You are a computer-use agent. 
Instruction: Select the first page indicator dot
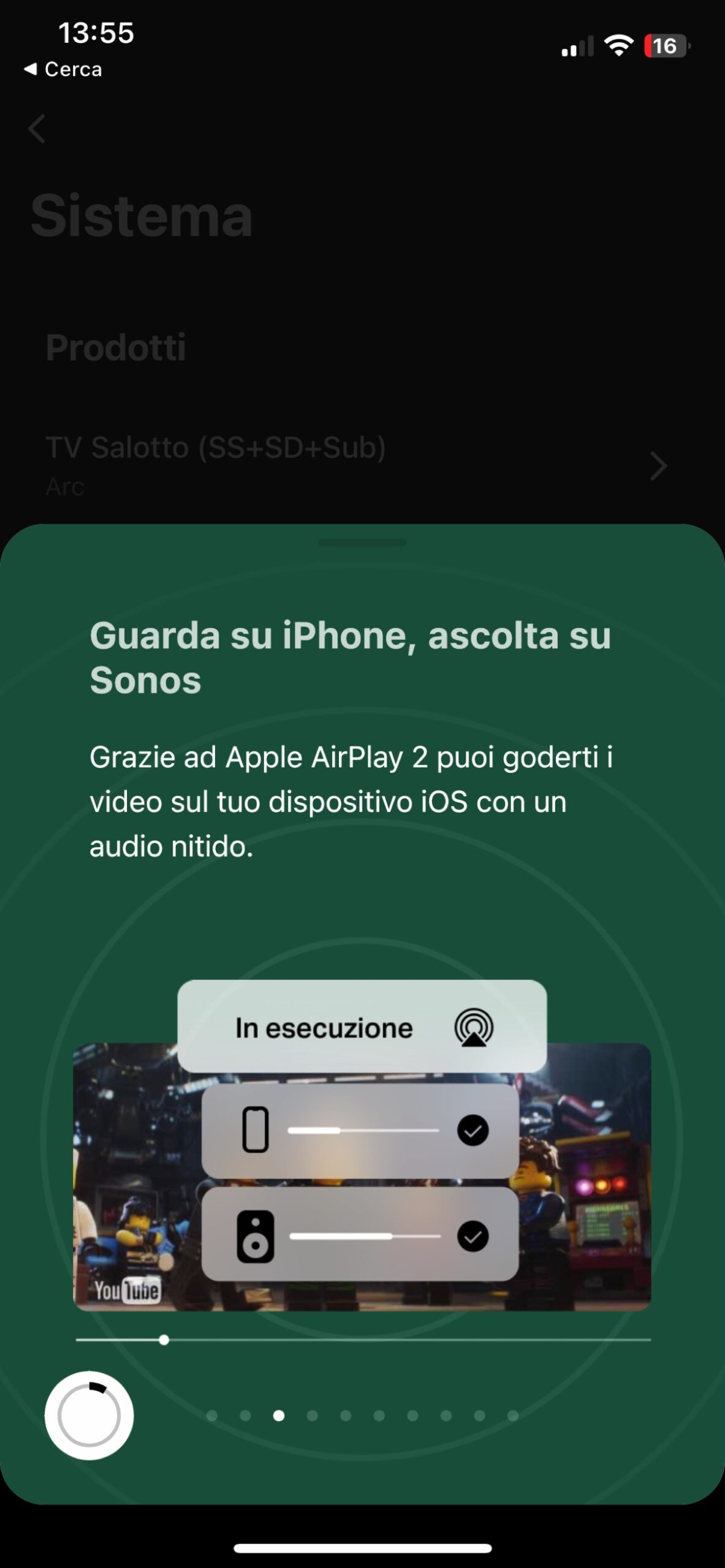tap(212, 1415)
